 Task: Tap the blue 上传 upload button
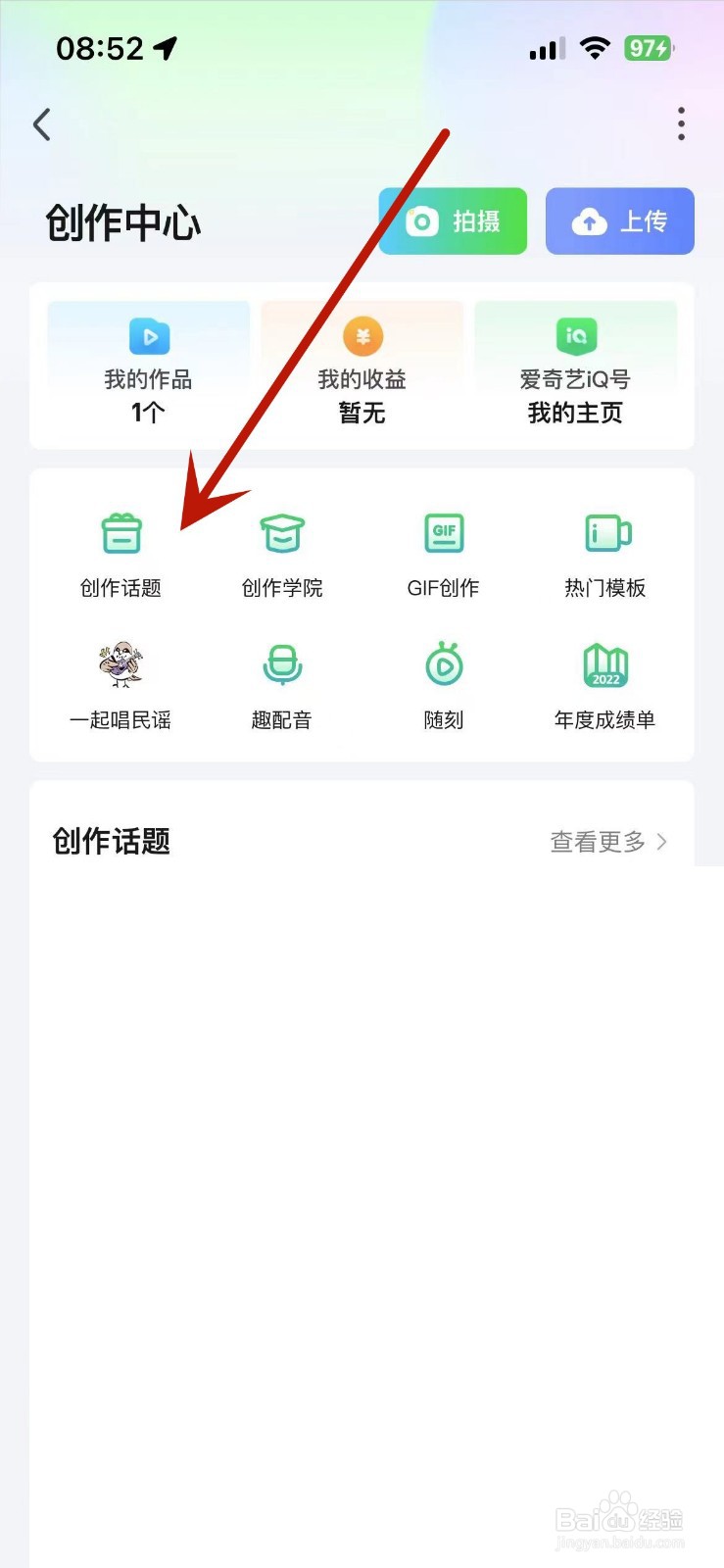click(619, 220)
